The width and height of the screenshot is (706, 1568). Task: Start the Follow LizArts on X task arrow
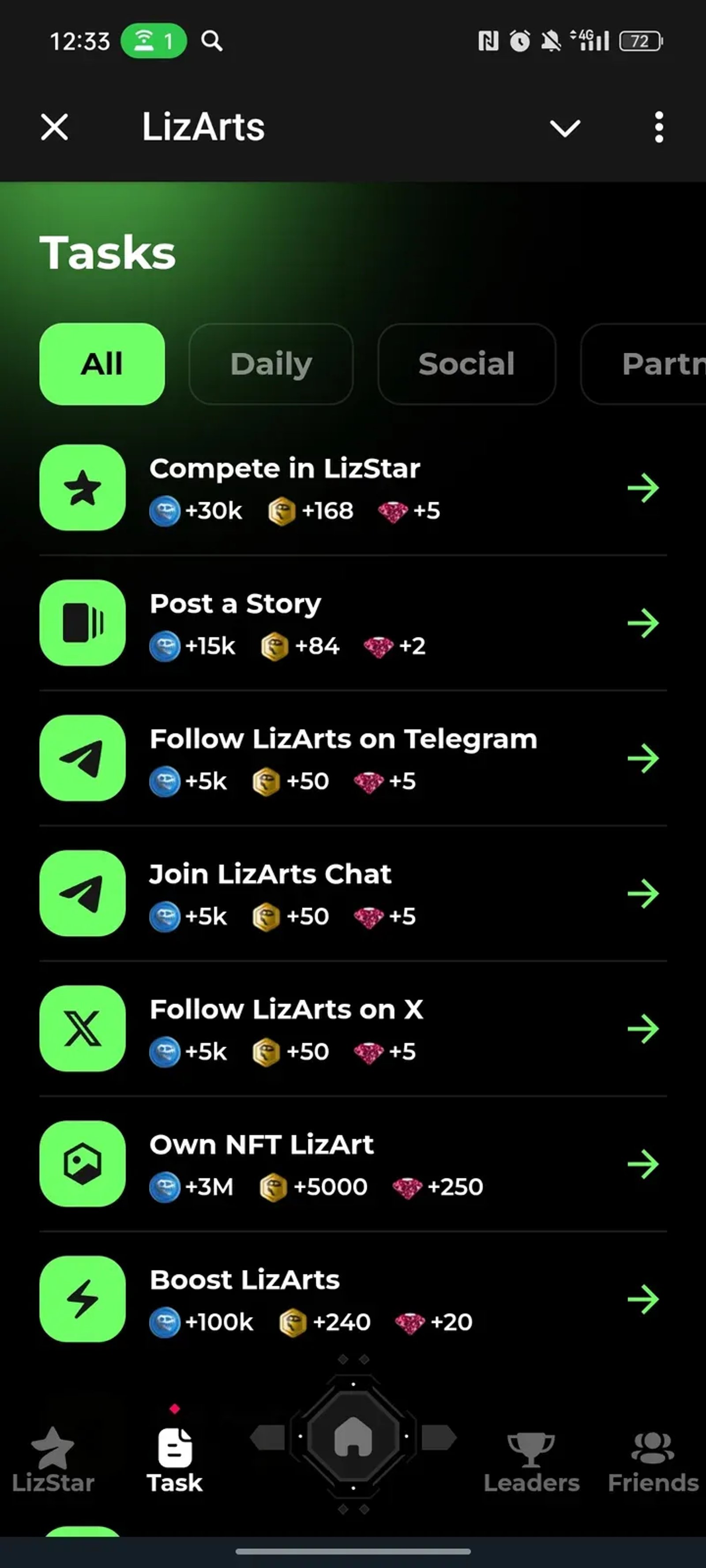(x=644, y=1029)
